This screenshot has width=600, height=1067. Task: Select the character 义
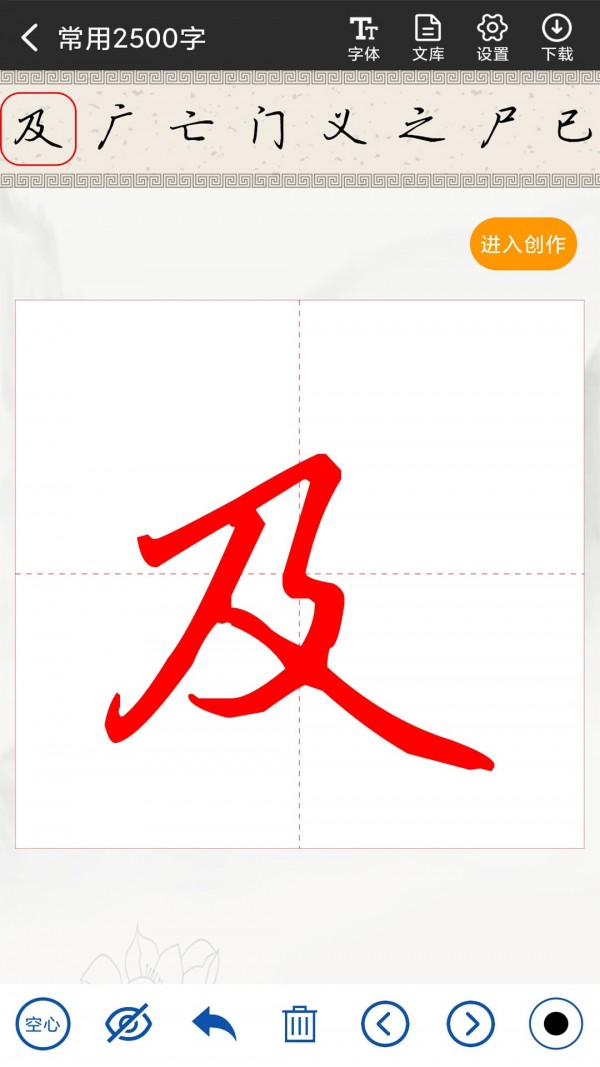[x=344, y=130]
